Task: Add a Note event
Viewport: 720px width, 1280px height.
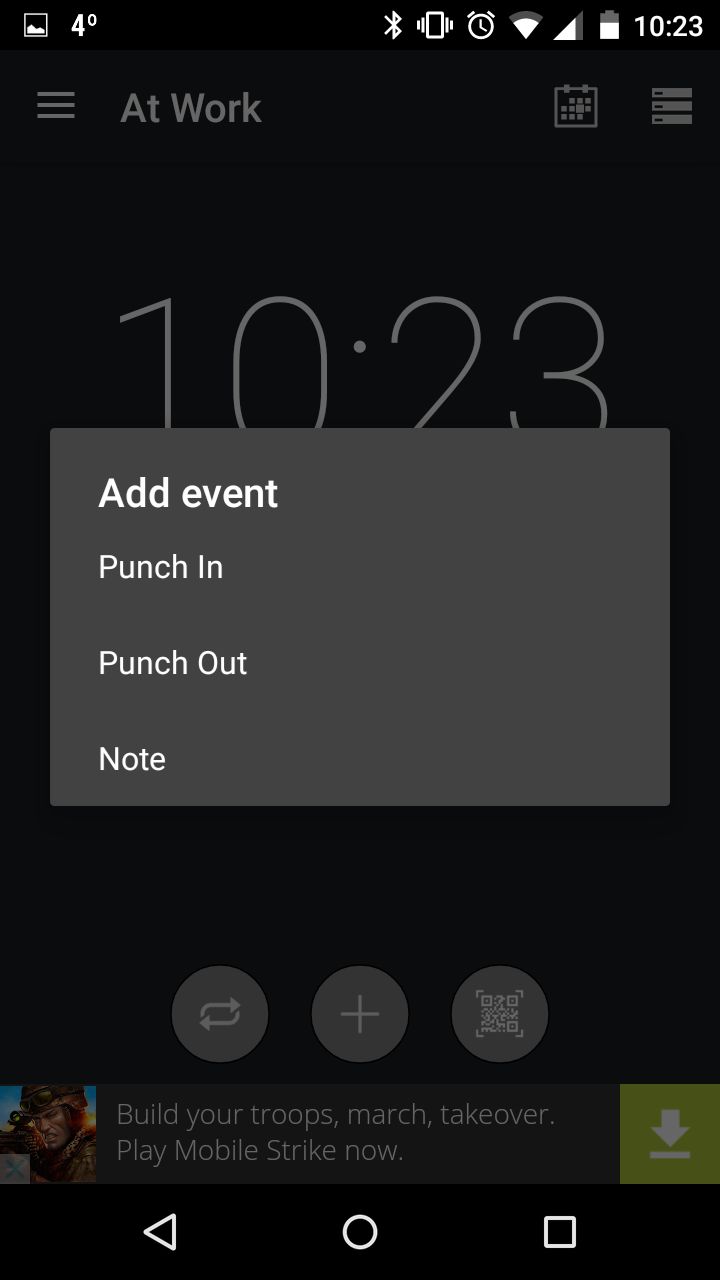Action: point(360,759)
